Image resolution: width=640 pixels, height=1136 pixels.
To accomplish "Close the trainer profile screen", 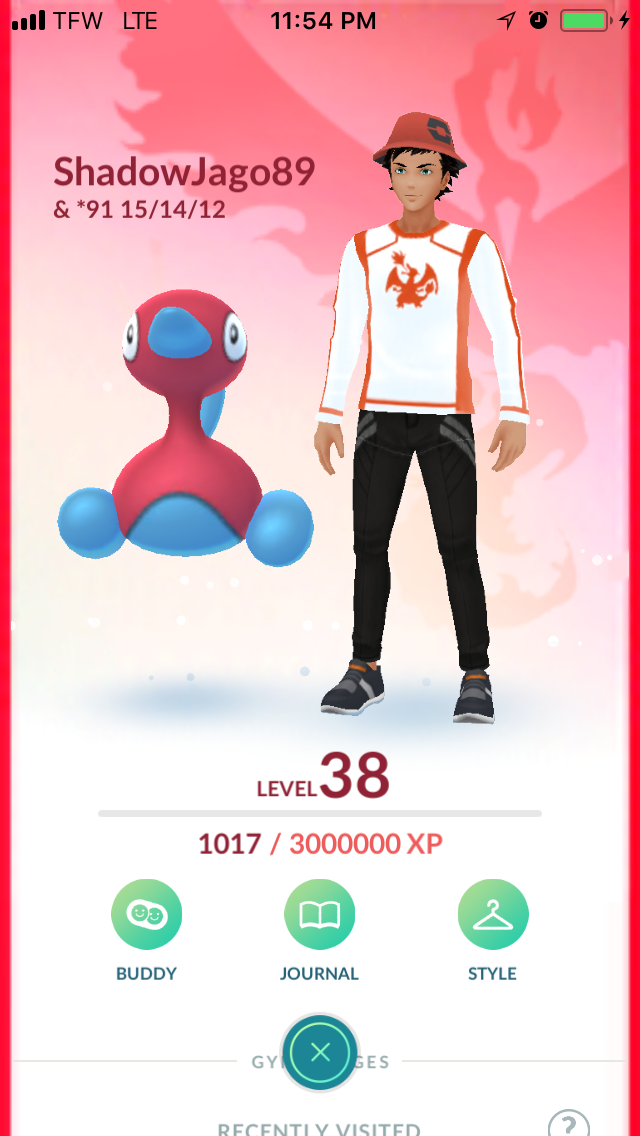I will click(320, 1052).
